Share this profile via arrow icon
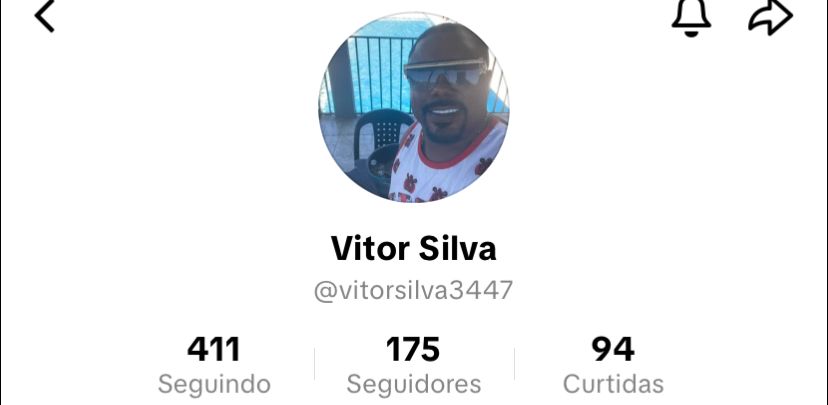The height and width of the screenshot is (405, 828). pos(770,17)
